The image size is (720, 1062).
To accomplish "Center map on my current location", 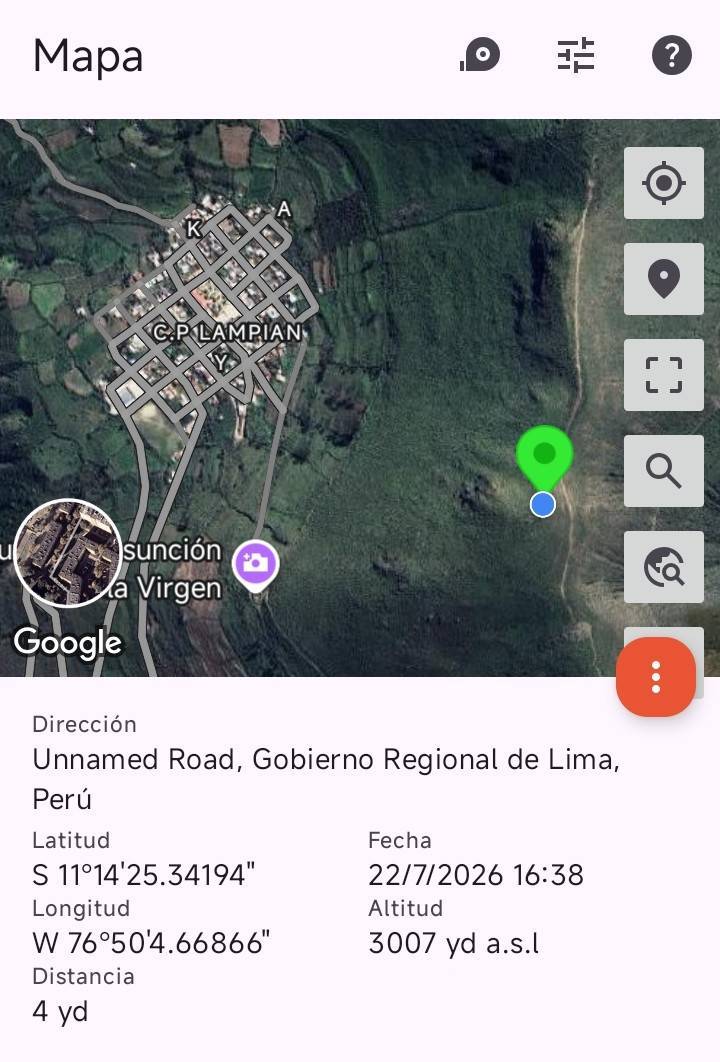I will (x=664, y=183).
